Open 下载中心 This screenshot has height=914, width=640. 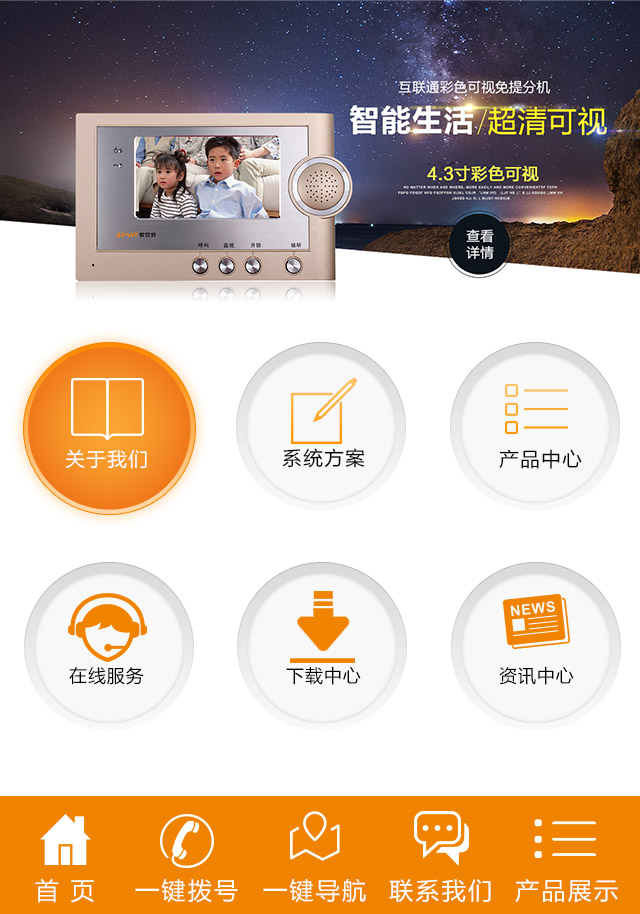pyautogui.click(x=322, y=645)
